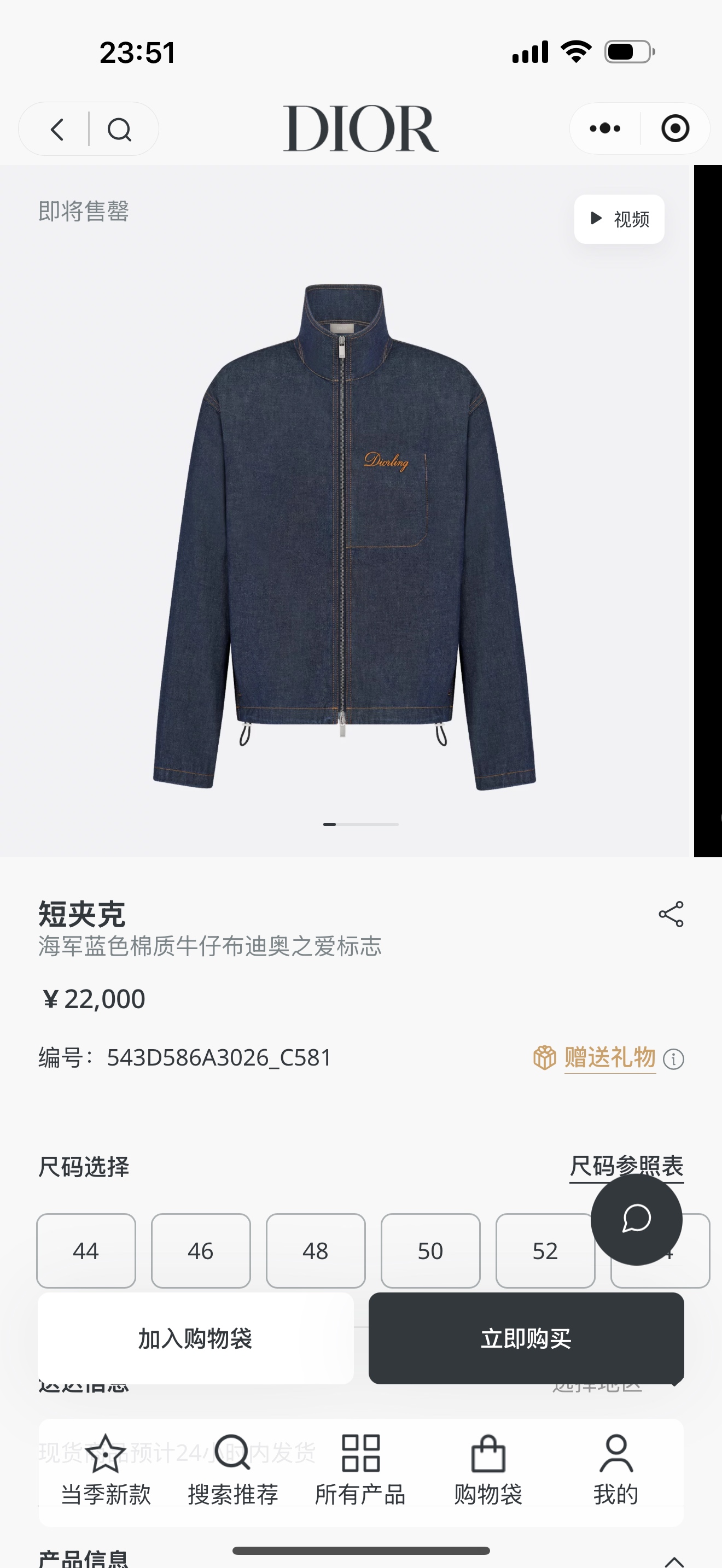Select size 44
This screenshot has height=1568, width=722.
(x=86, y=1251)
